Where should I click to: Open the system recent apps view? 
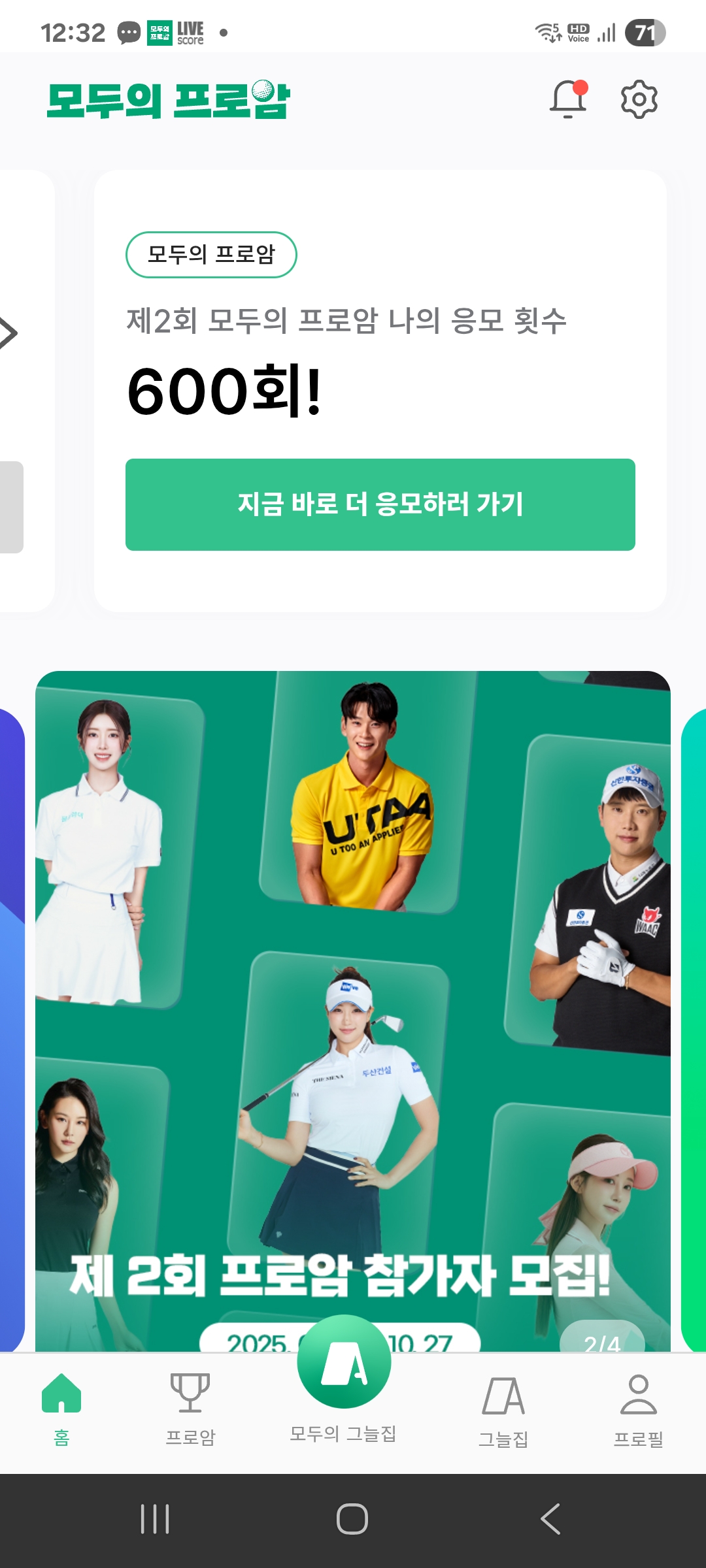pos(155,1518)
